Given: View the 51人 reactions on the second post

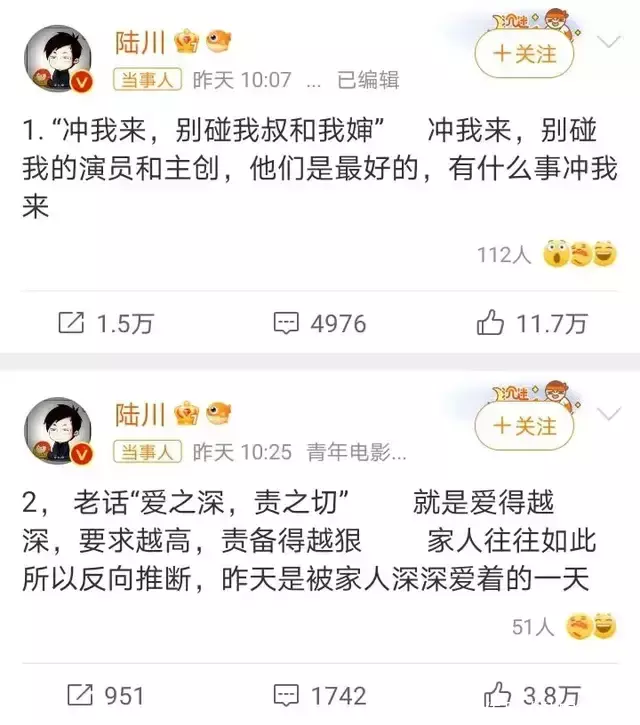Looking at the screenshot, I should click(562, 627).
